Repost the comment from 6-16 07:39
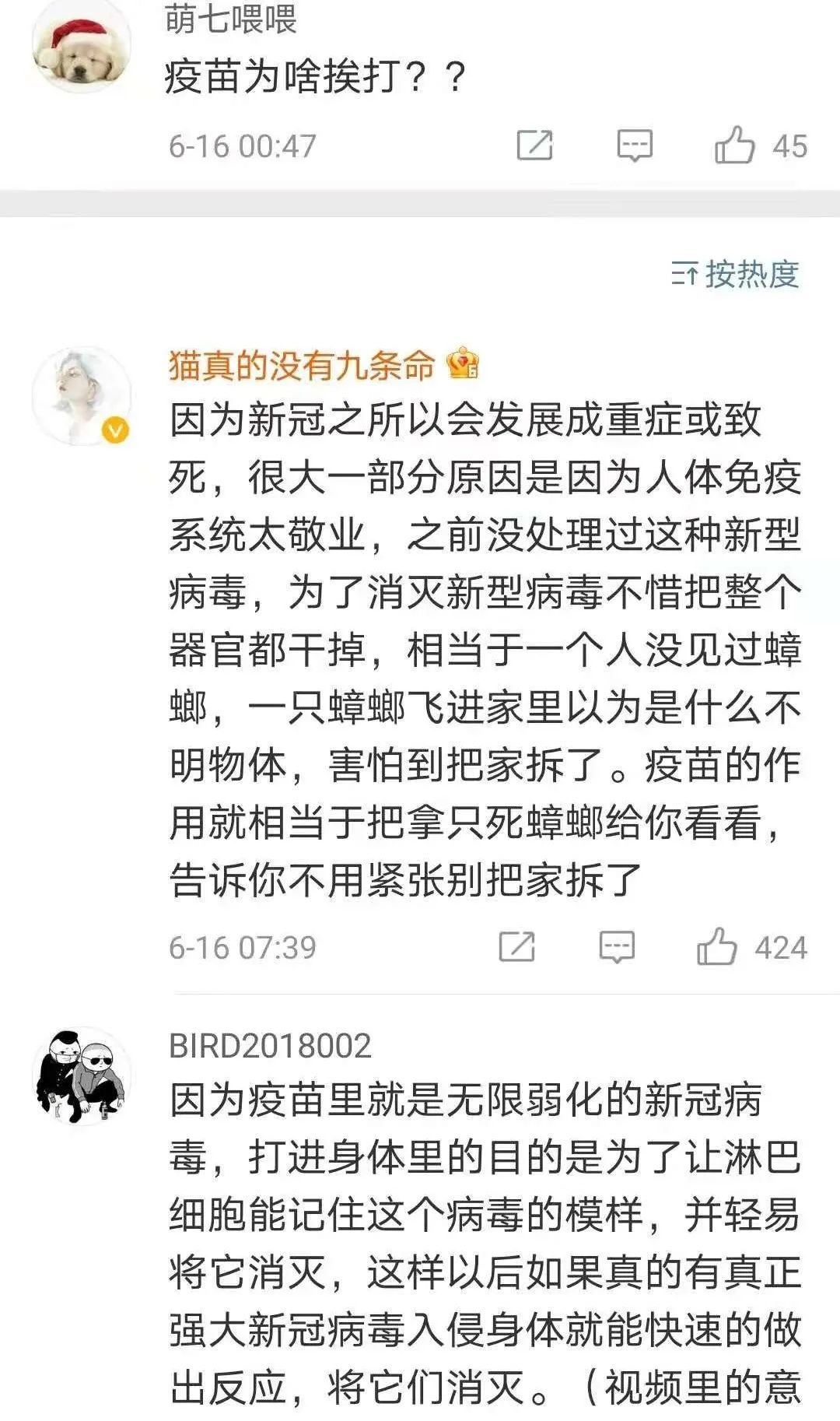Image resolution: width=840 pixels, height=1421 pixels. coord(517,946)
